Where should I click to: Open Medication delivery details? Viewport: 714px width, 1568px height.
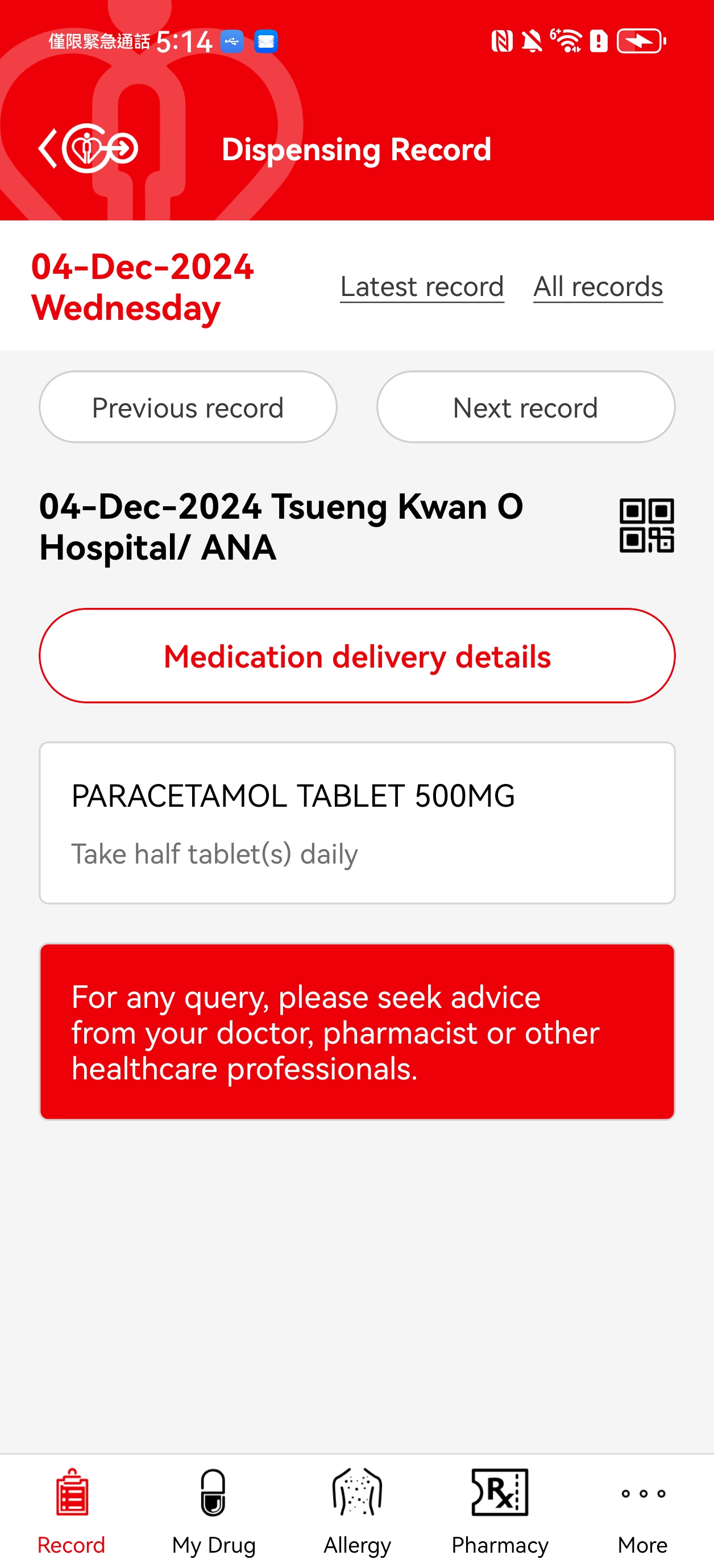coord(357,656)
